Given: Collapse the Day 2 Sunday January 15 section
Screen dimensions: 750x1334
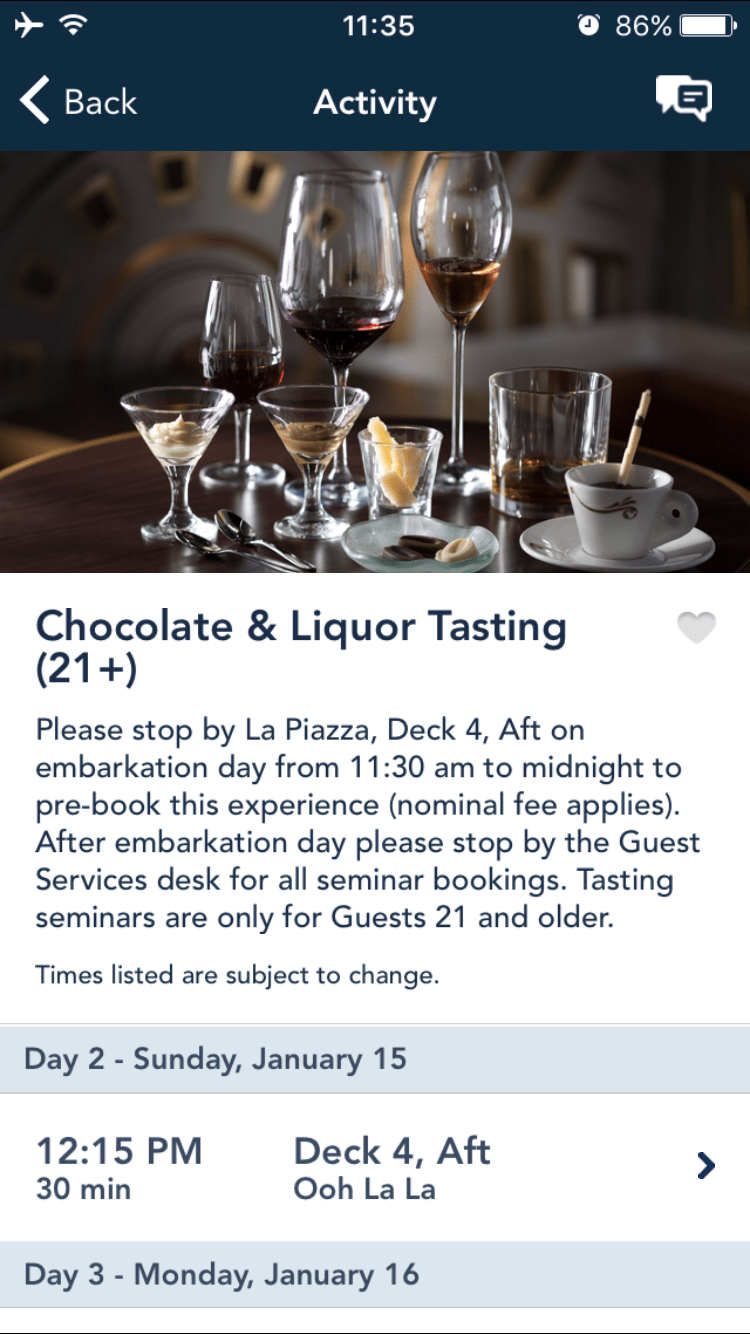Looking at the screenshot, I should [375, 1061].
